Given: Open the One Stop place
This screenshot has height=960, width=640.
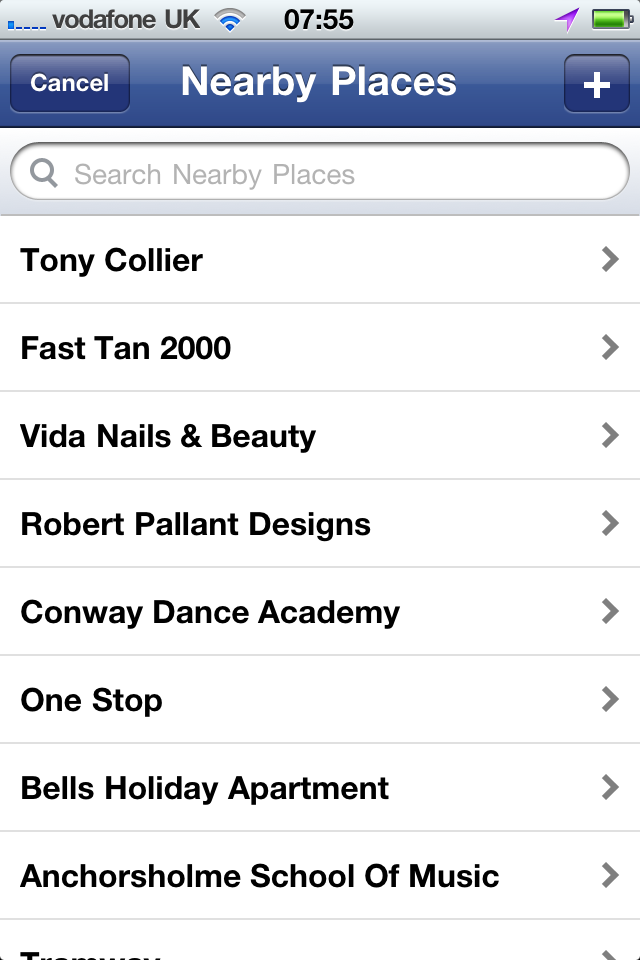Looking at the screenshot, I should pyautogui.click(x=320, y=700).
